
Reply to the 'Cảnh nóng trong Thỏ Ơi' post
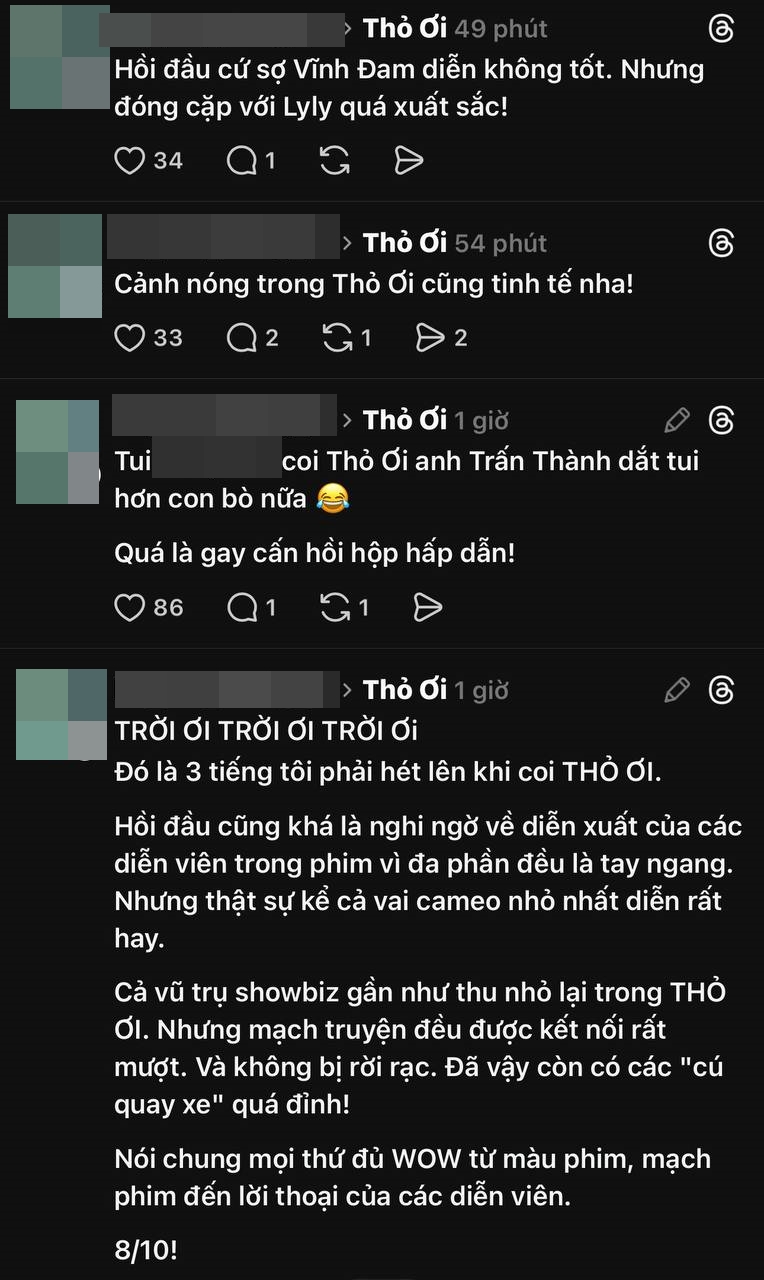[242, 338]
